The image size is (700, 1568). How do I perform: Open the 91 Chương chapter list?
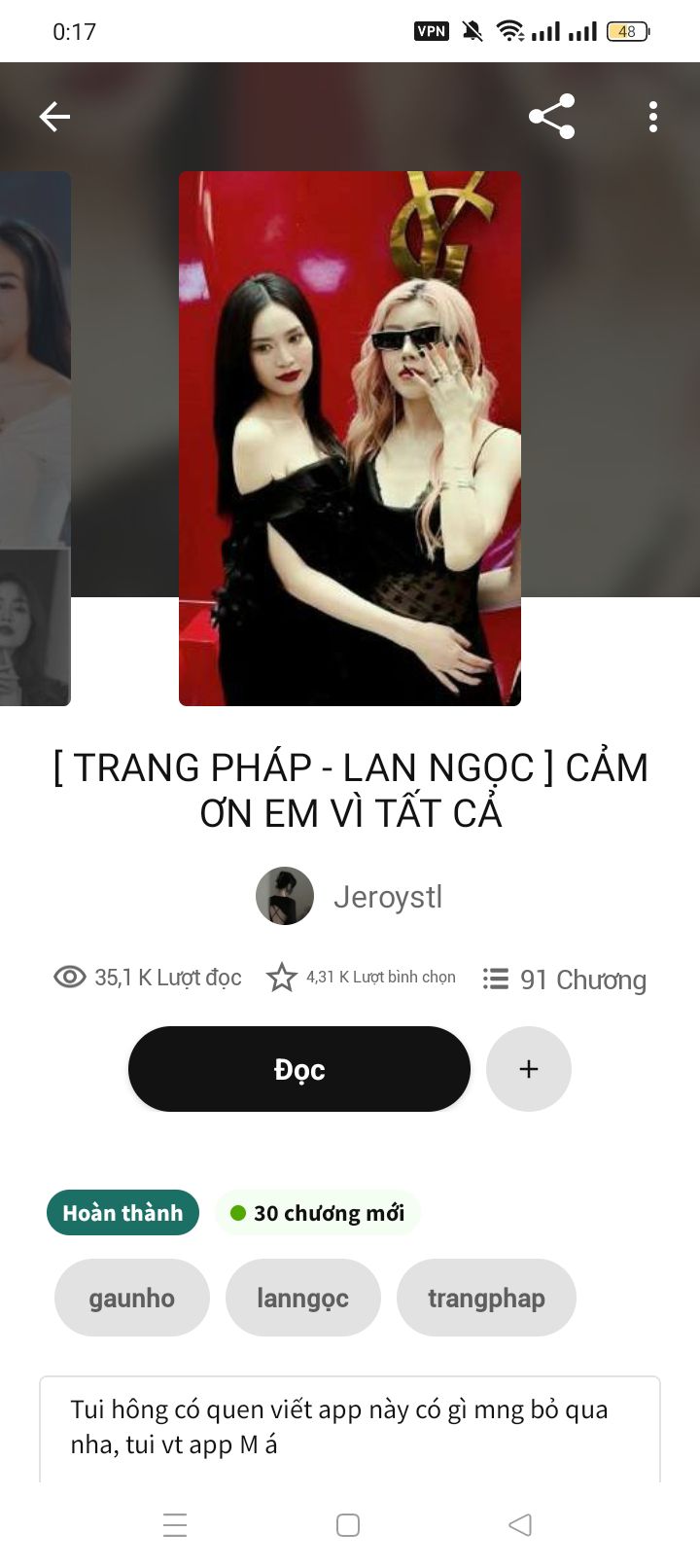coord(565,979)
